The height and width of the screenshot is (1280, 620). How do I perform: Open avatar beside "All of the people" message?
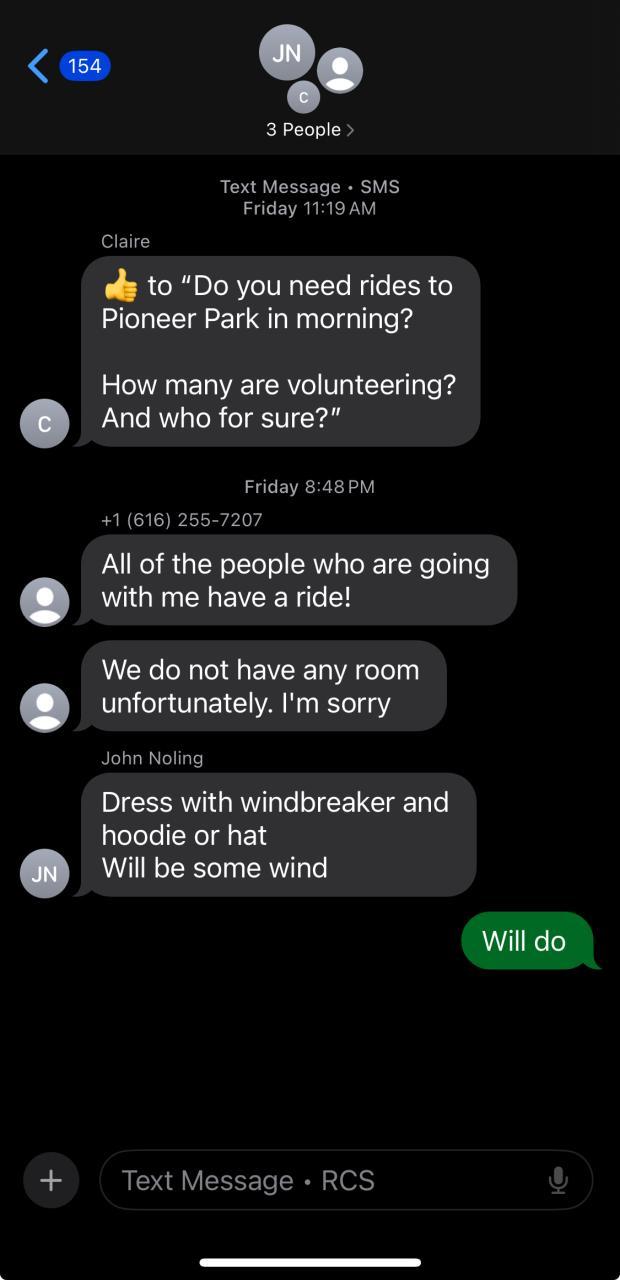point(44,602)
